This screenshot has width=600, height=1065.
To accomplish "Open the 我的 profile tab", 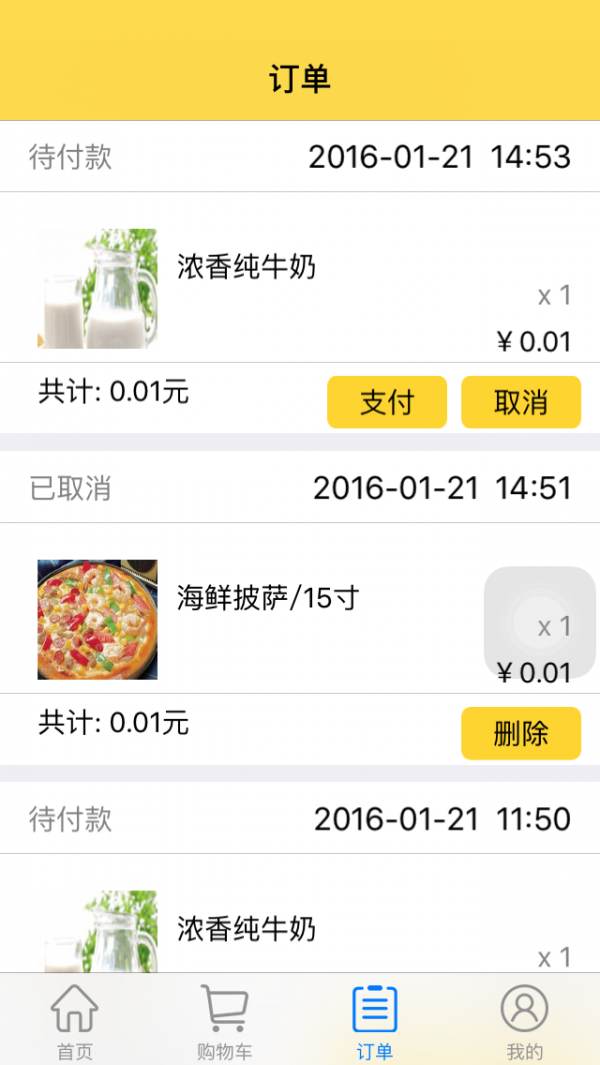I will point(524,1019).
